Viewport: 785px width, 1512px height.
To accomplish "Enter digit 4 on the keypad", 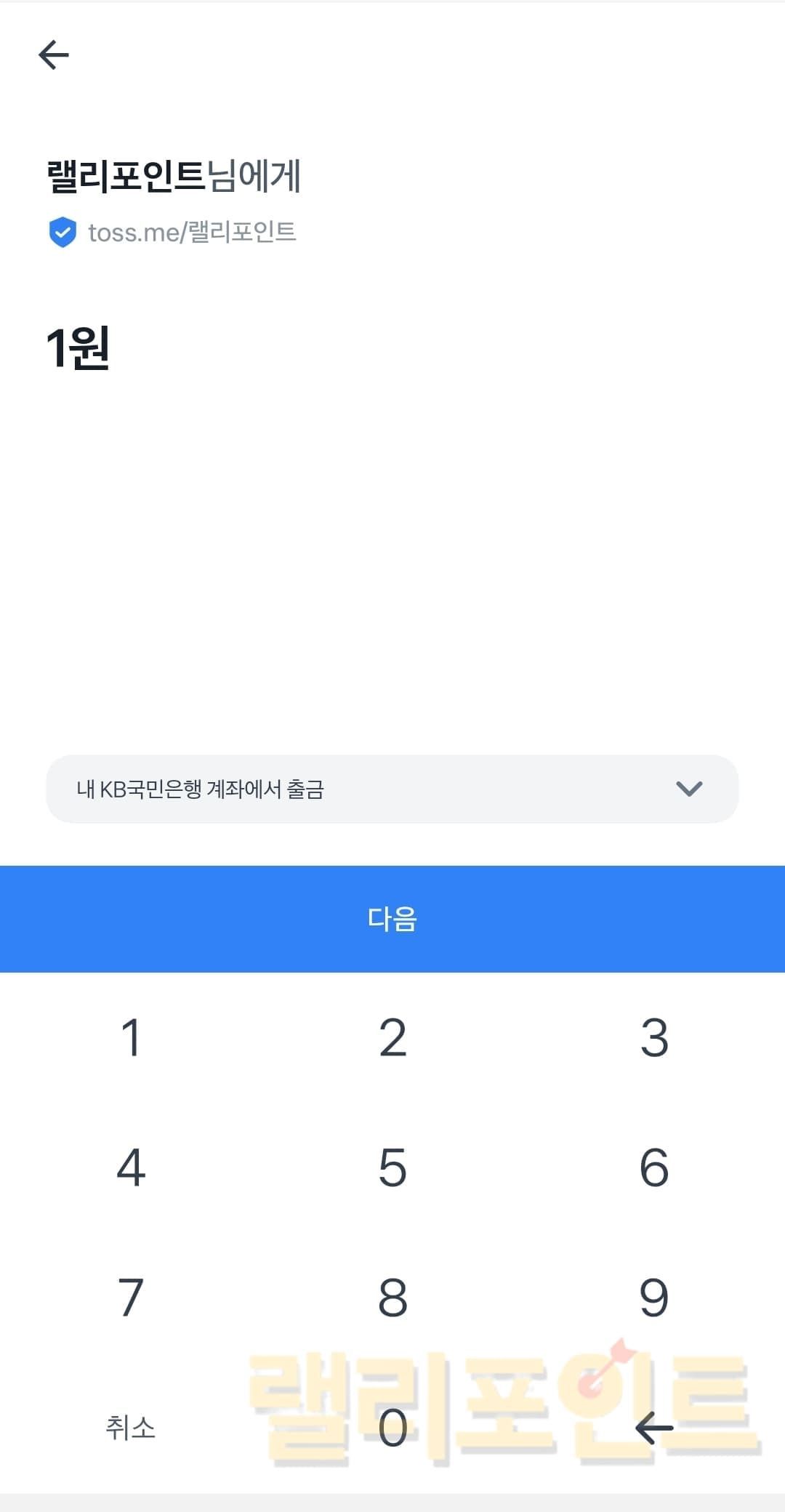I will click(x=131, y=1167).
